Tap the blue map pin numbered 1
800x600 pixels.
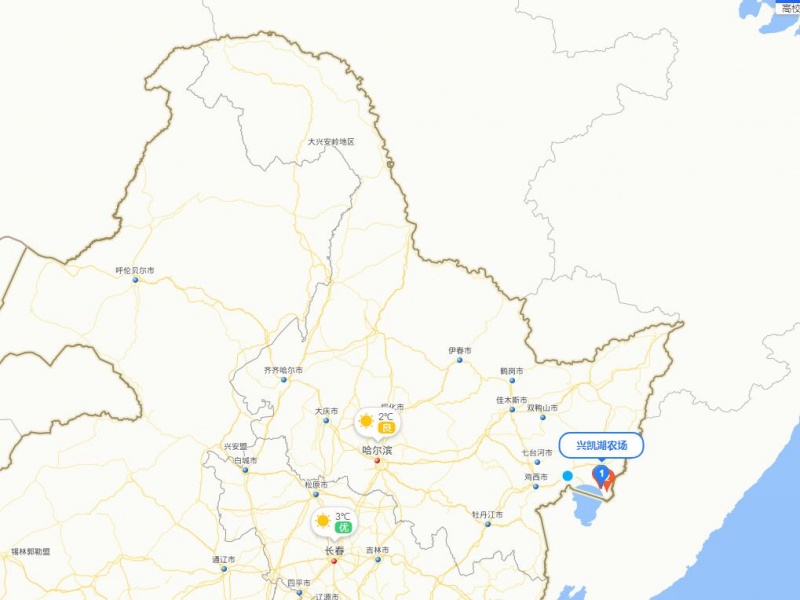point(601,473)
